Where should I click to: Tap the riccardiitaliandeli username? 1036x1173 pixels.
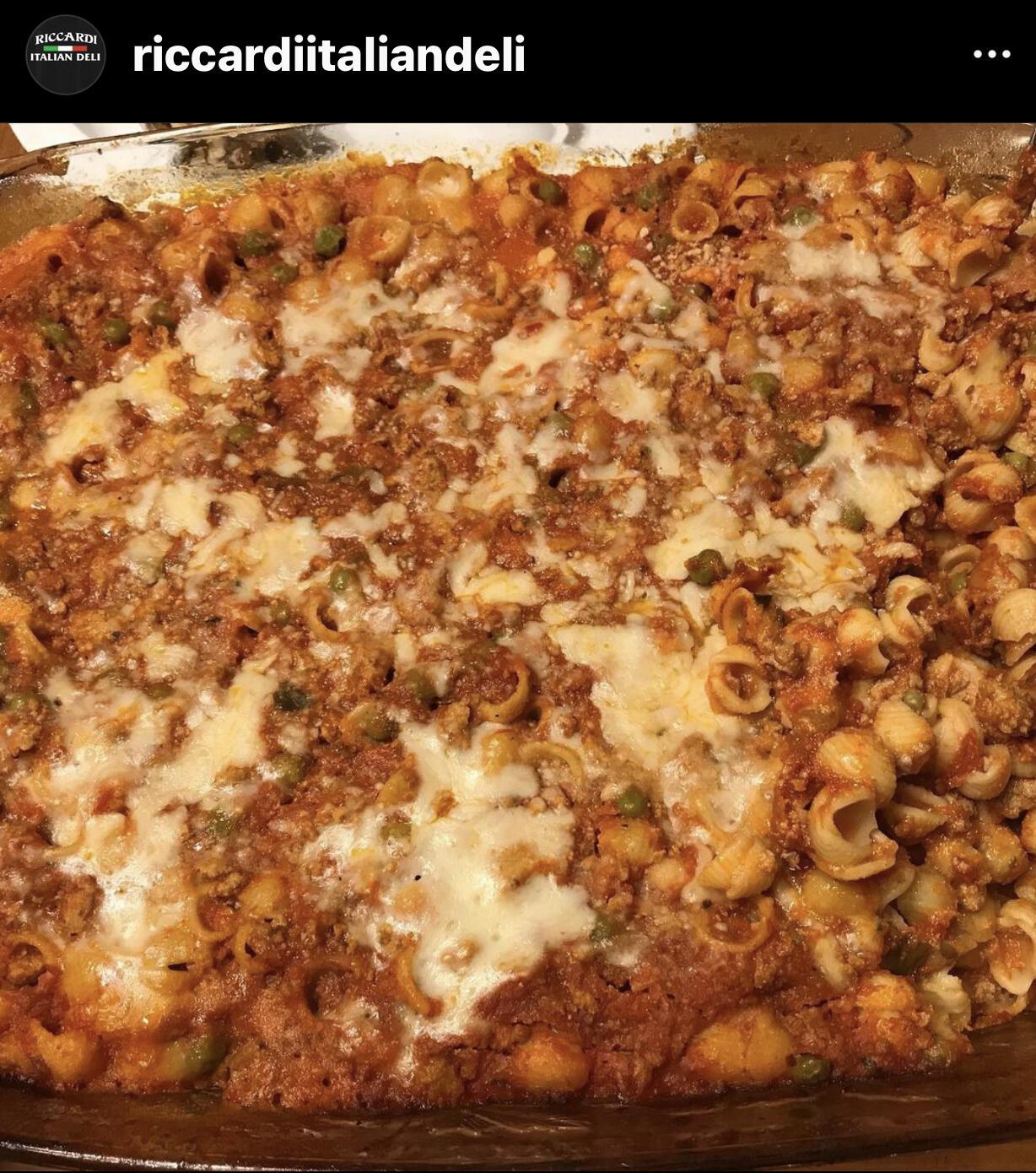tap(329, 55)
